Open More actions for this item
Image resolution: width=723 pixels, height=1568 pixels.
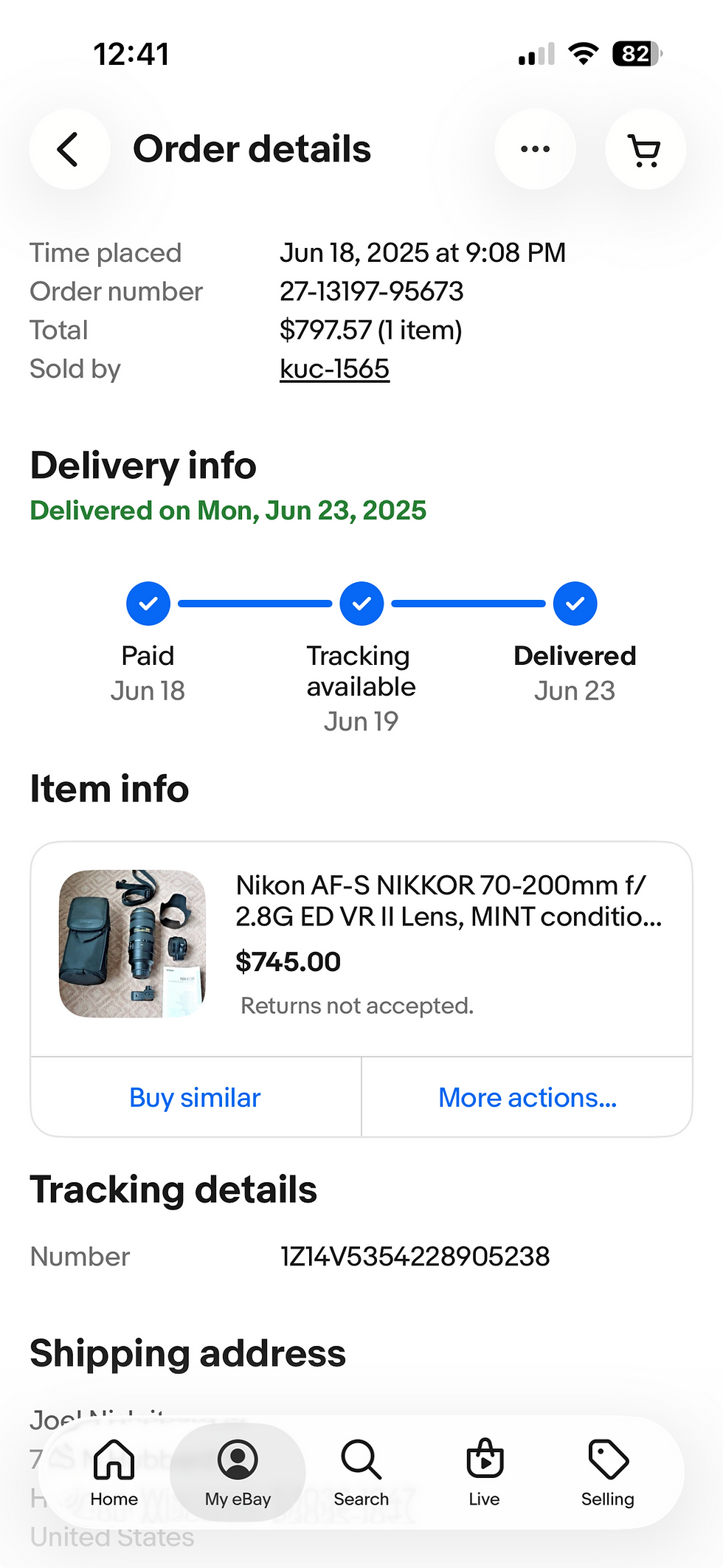(x=527, y=1097)
